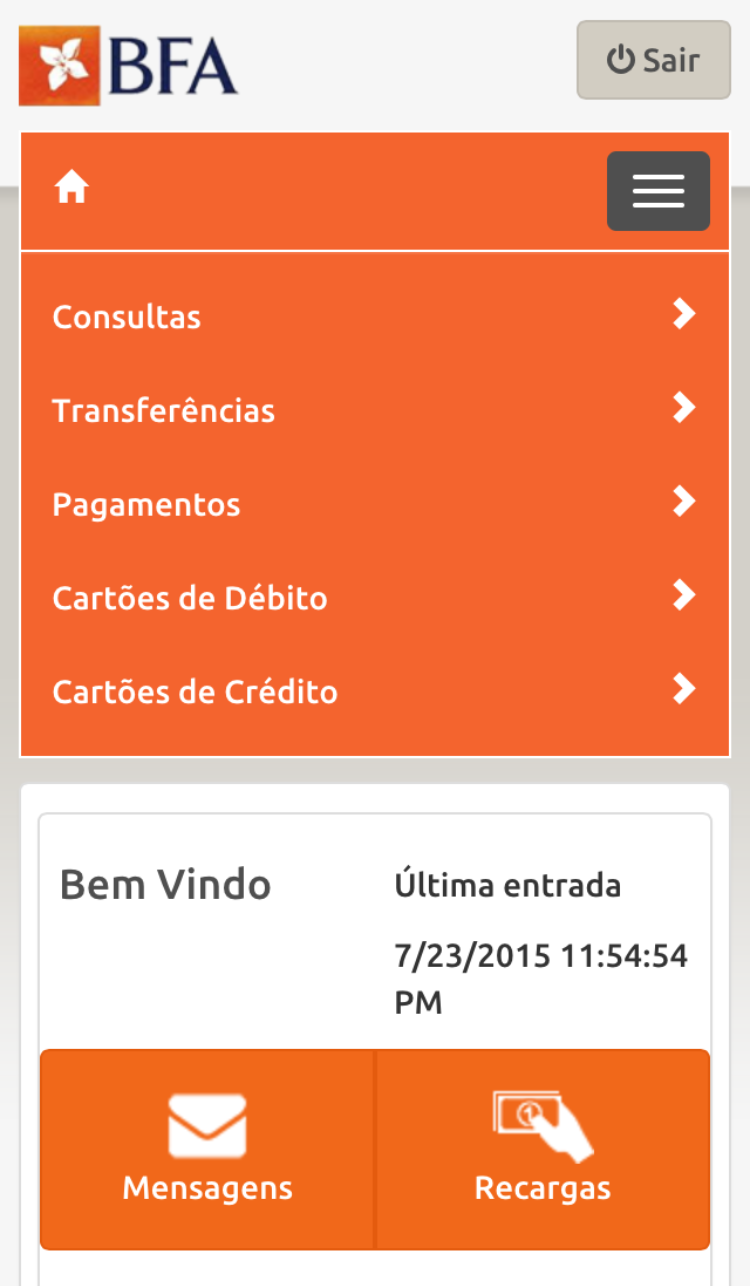Select Pagamentos
Viewport: 750px width, 1286px height.
pos(375,504)
